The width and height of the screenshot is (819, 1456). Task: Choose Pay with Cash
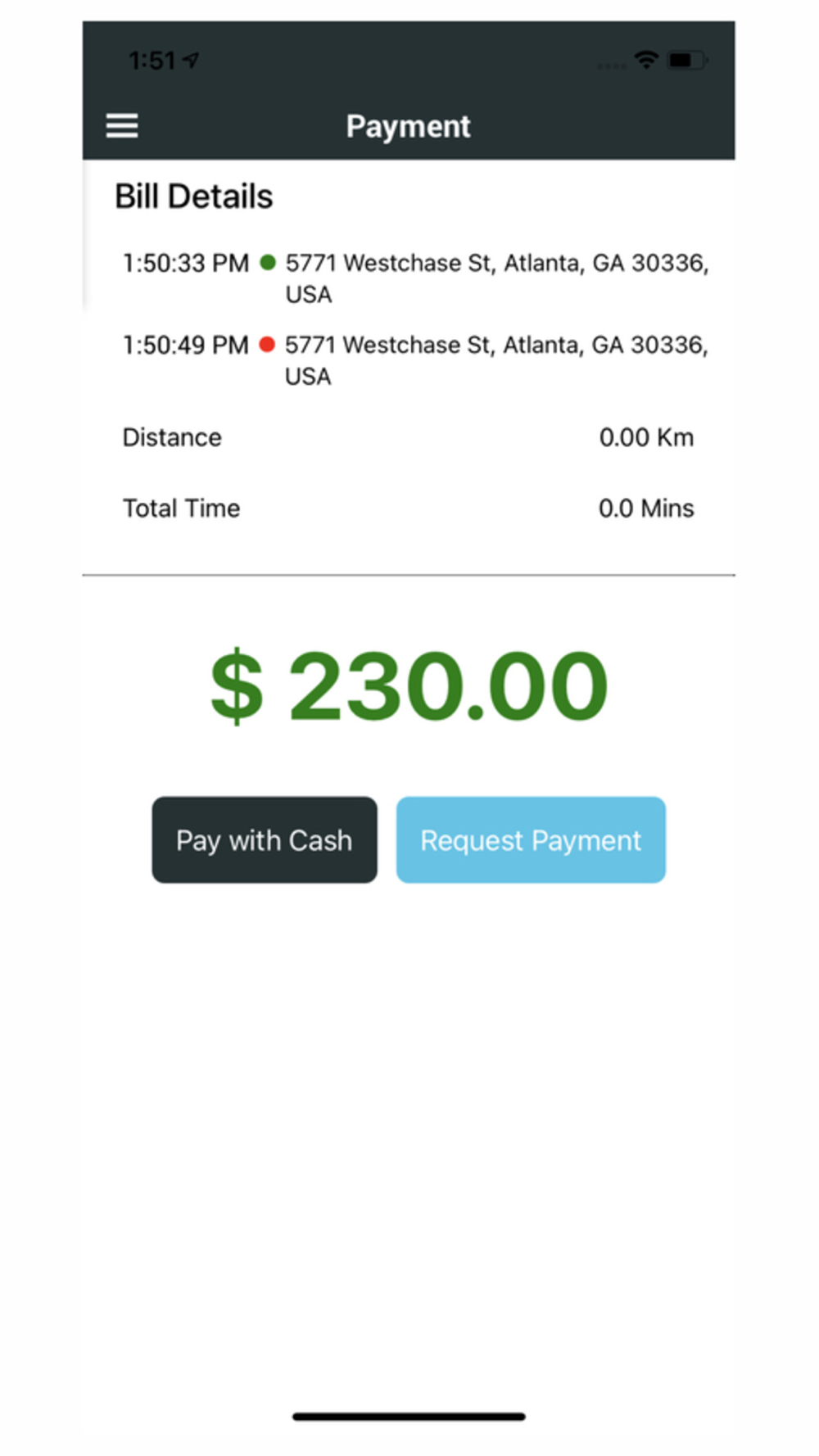[x=265, y=839]
